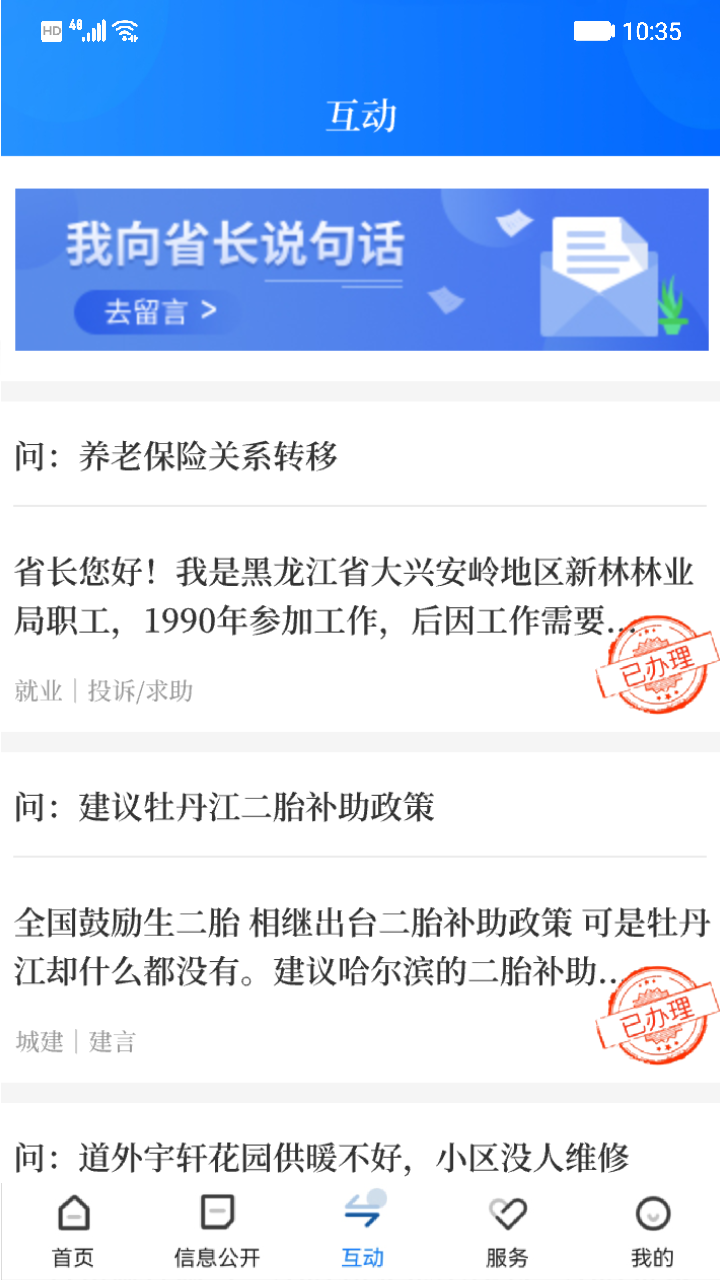Viewport: 720px width, 1280px height.
Task: Go to the 首页 tab
Action: point(73,1230)
